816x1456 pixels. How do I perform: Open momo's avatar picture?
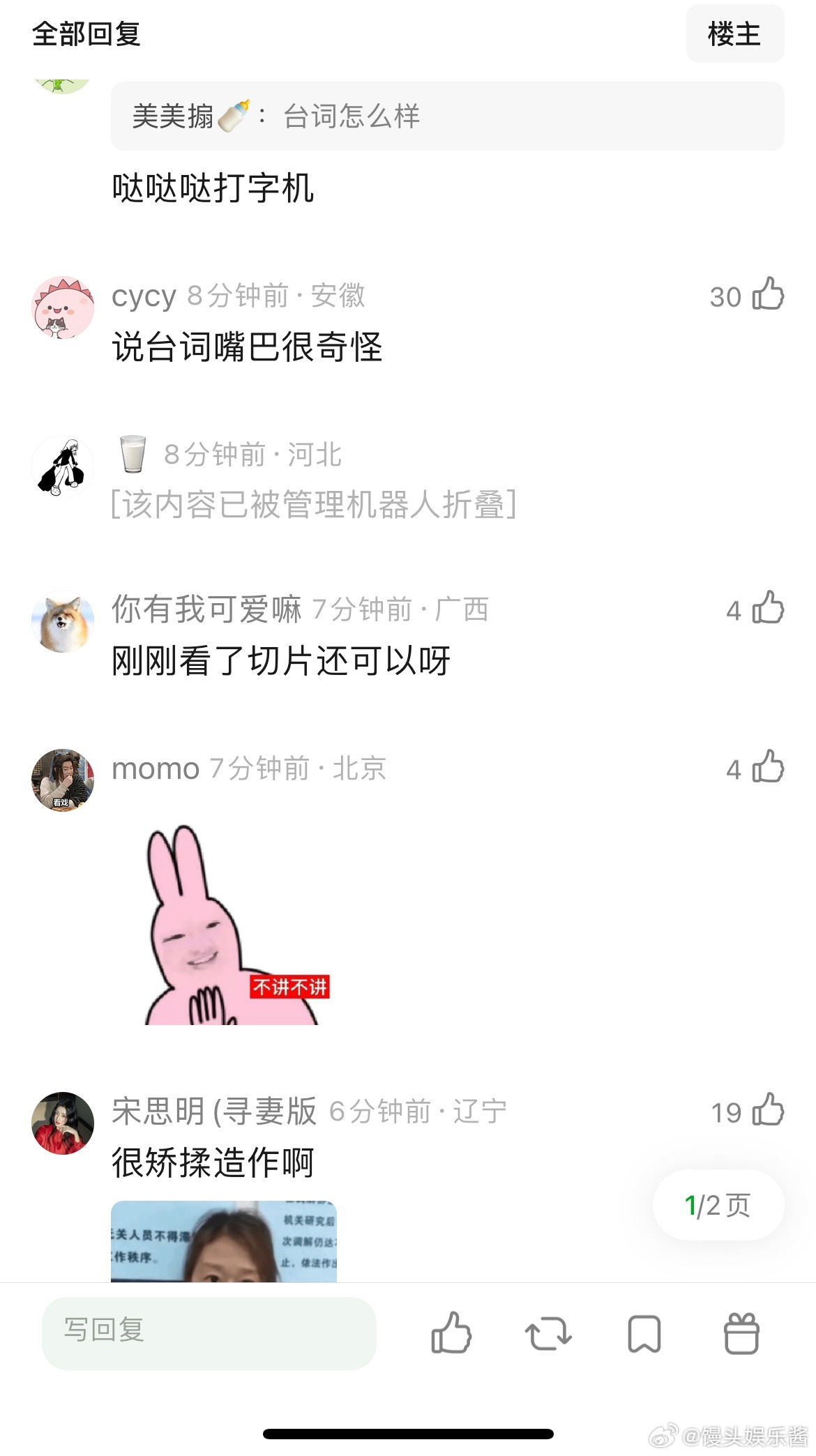pos(63,780)
